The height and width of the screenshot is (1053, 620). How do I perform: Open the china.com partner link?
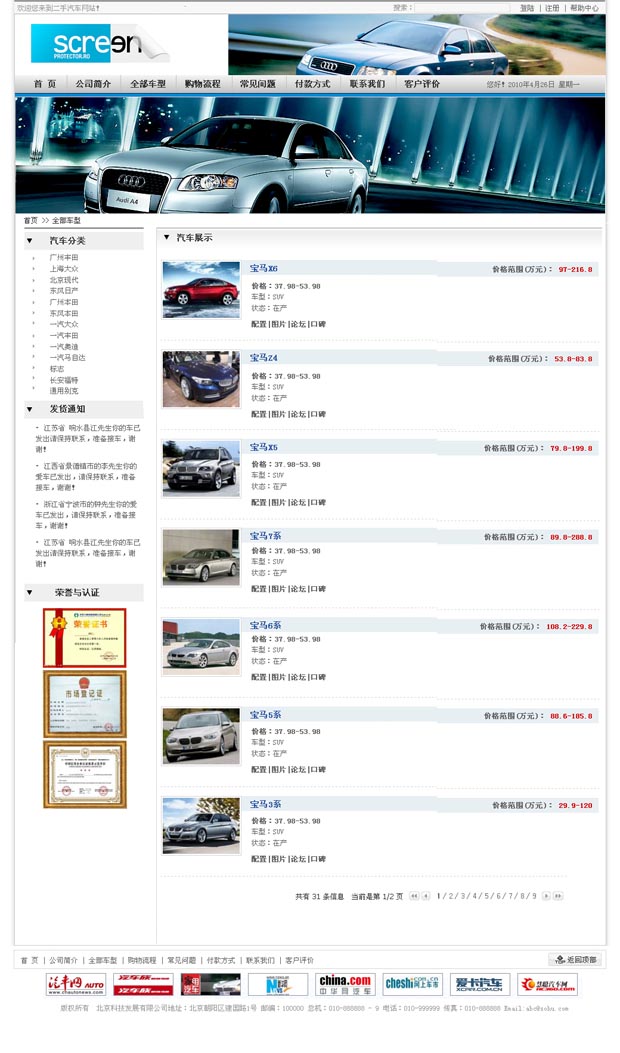[344, 984]
